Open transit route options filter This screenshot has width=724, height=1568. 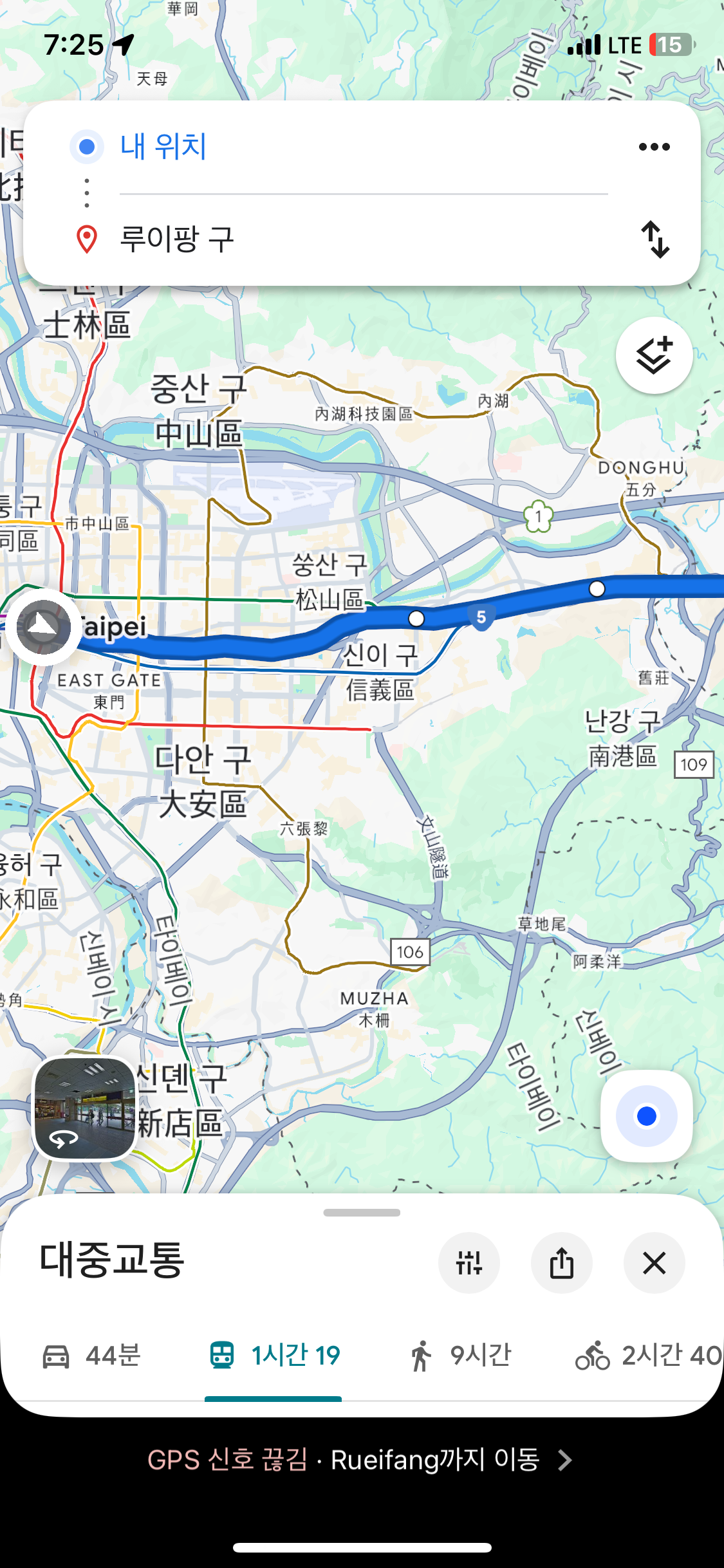pyautogui.click(x=469, y=1263)
